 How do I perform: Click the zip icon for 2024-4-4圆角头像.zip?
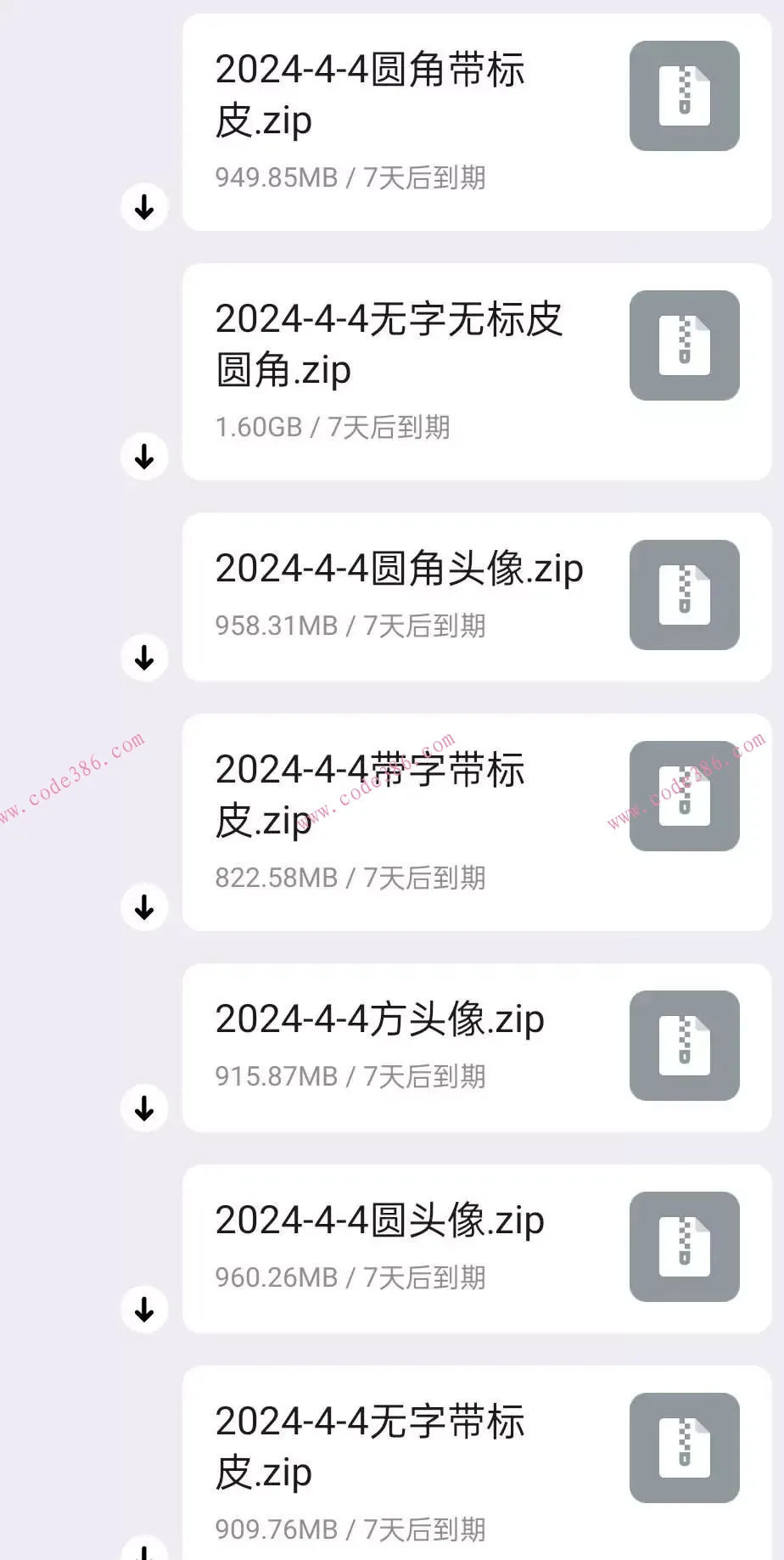[684, 595]
